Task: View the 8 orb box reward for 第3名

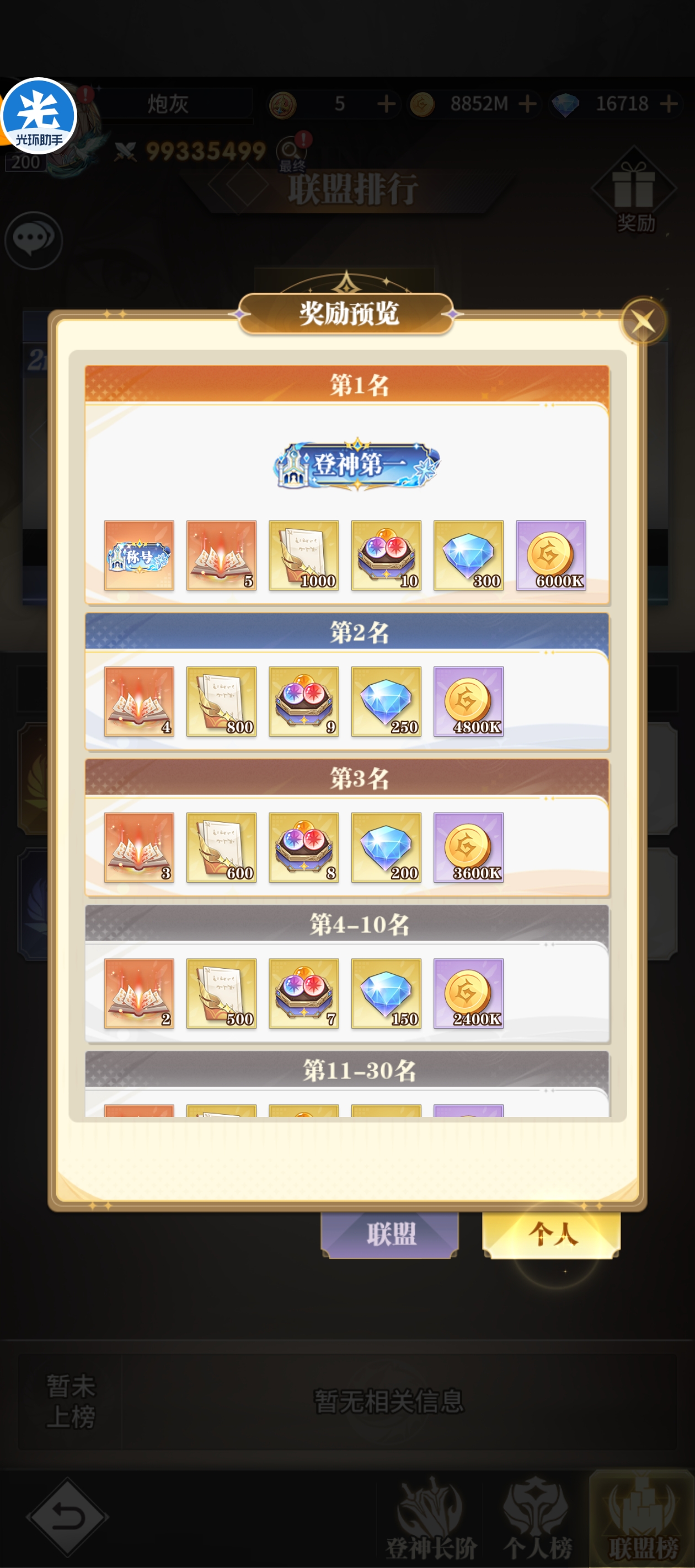Action: [x=303, y=847]
